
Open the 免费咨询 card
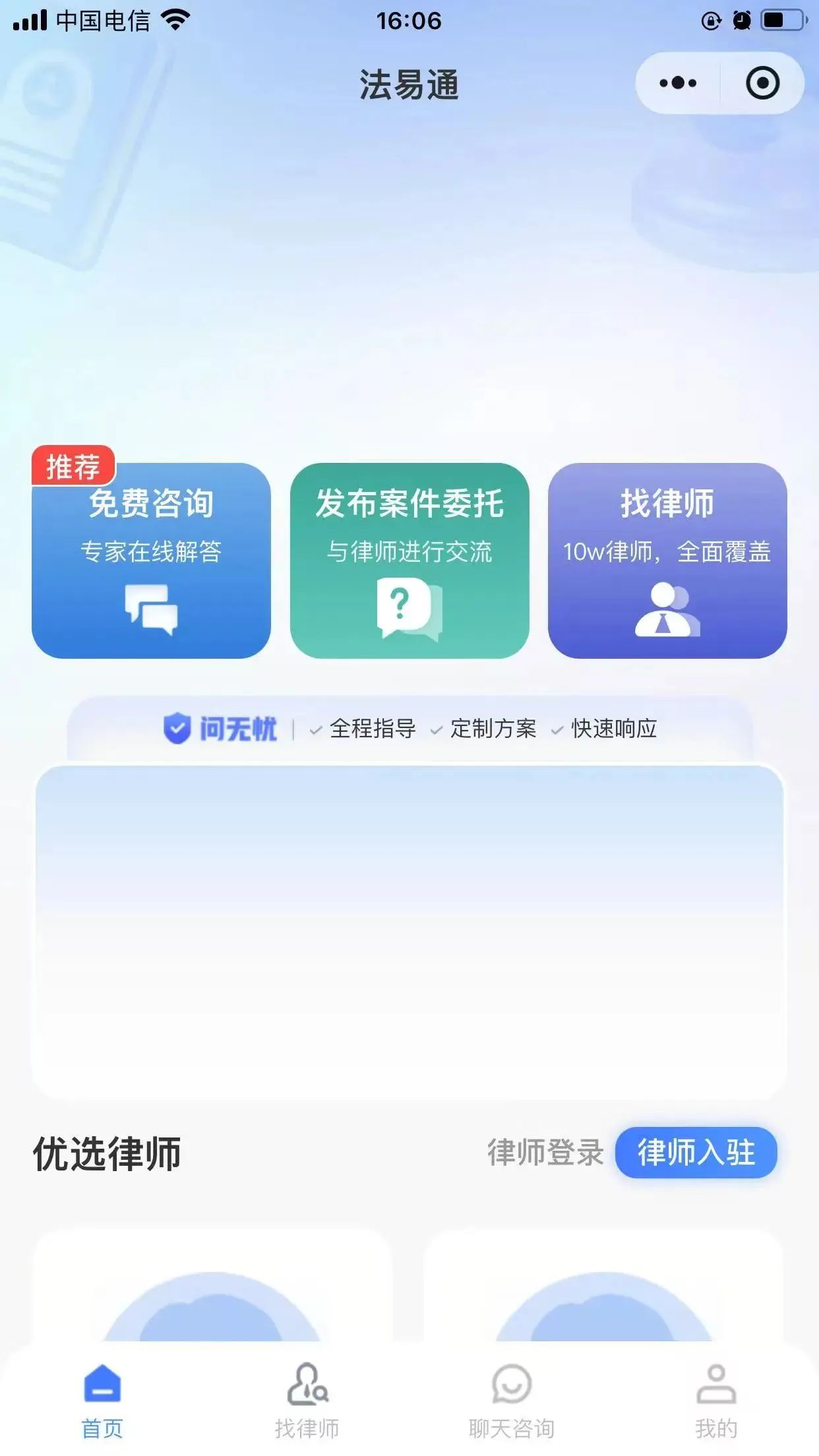pyautogui.click(x=151, y=561)
